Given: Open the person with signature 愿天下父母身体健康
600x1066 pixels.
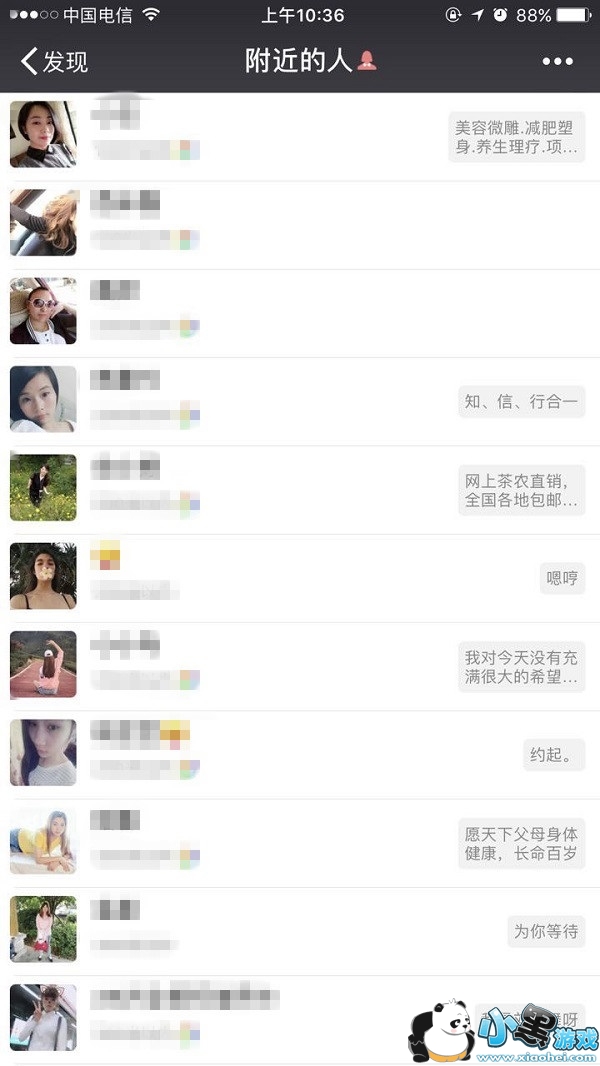Looking at the screenshot, I should (300, 842).
